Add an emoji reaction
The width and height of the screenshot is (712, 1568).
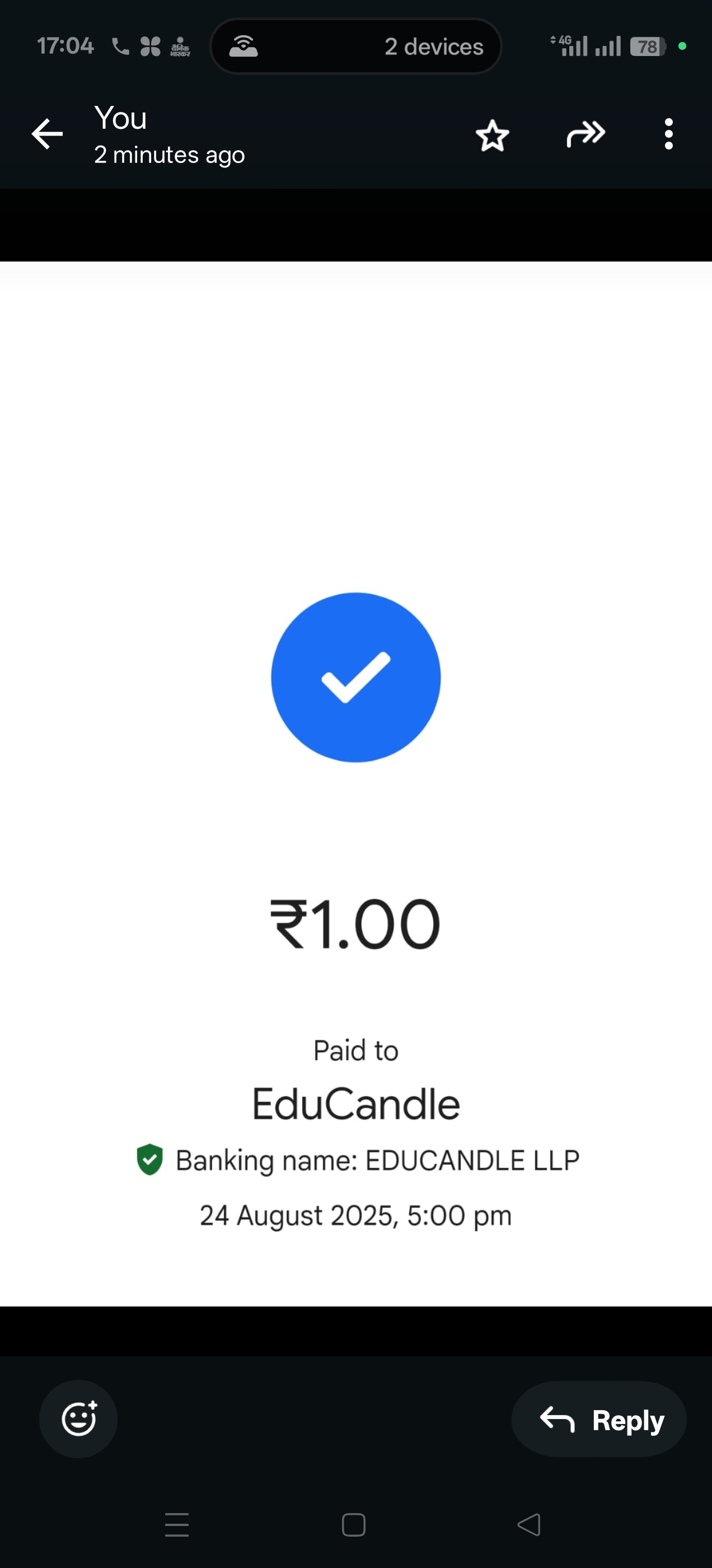[78, 1419]
